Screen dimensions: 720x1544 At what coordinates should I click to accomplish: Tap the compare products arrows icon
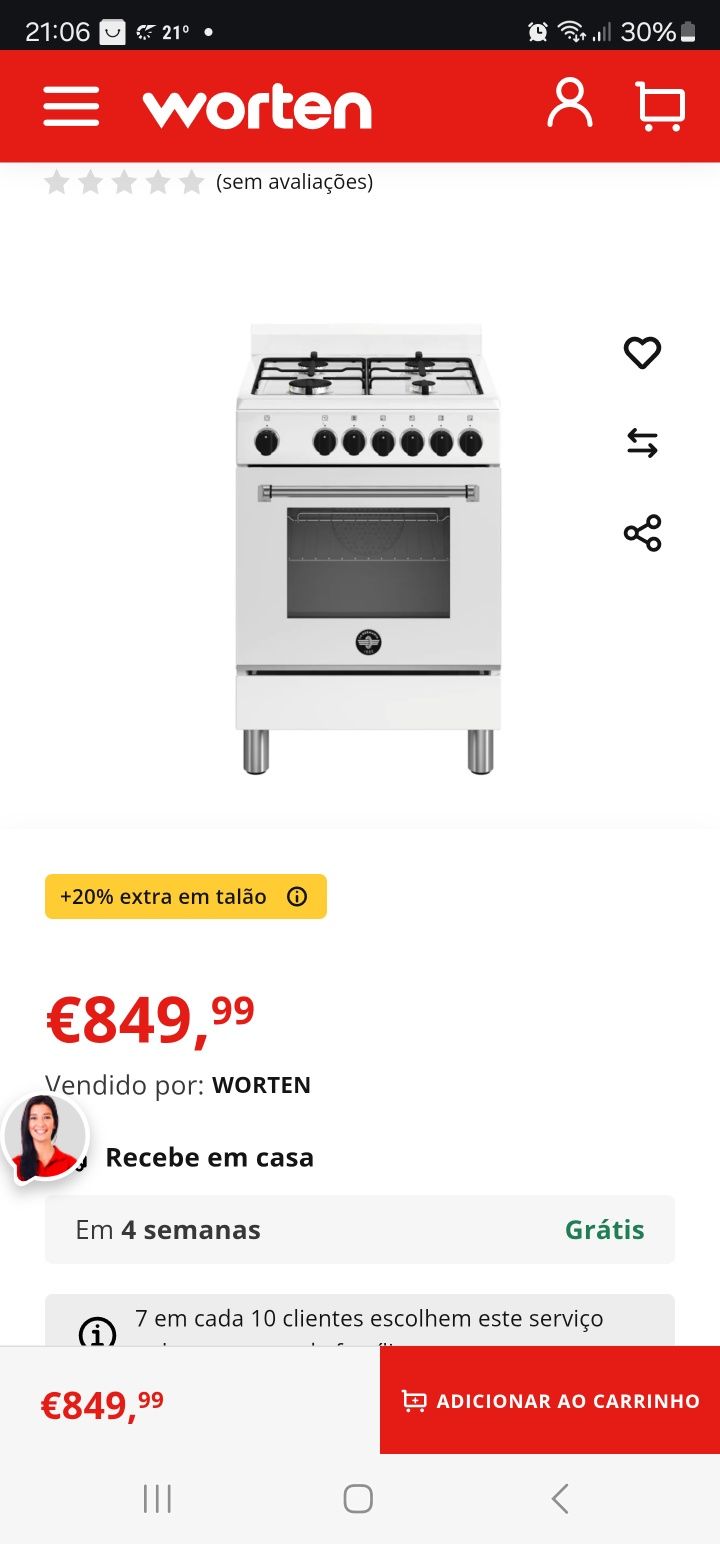(642, 442)
